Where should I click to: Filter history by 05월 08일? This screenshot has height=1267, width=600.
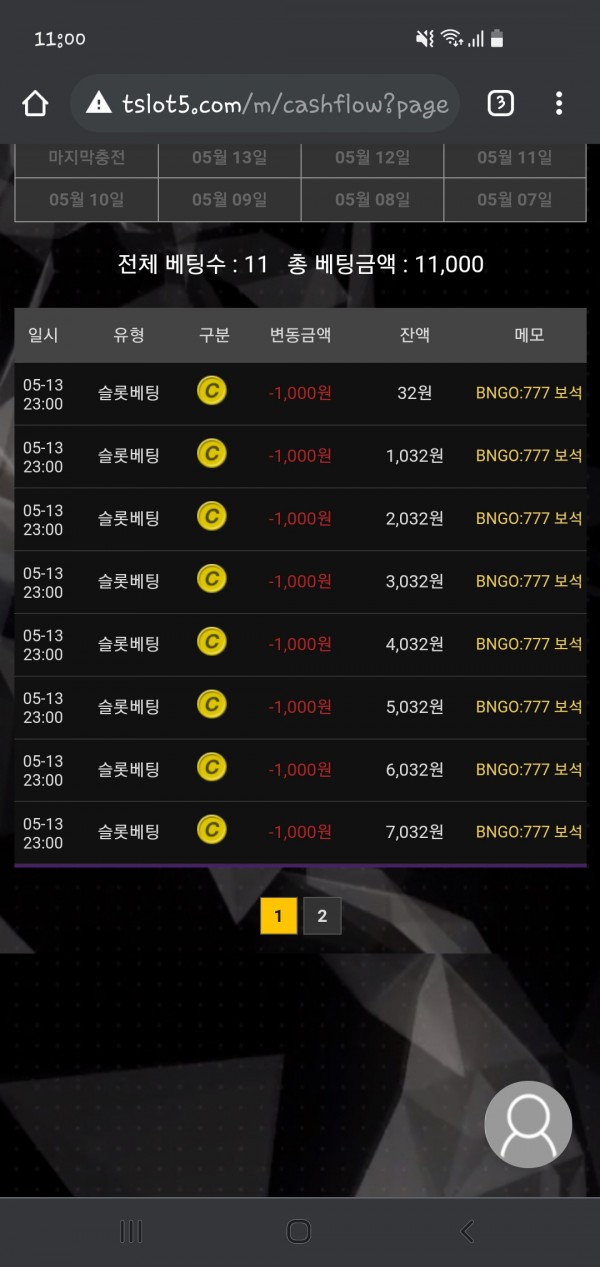[372, 200]
